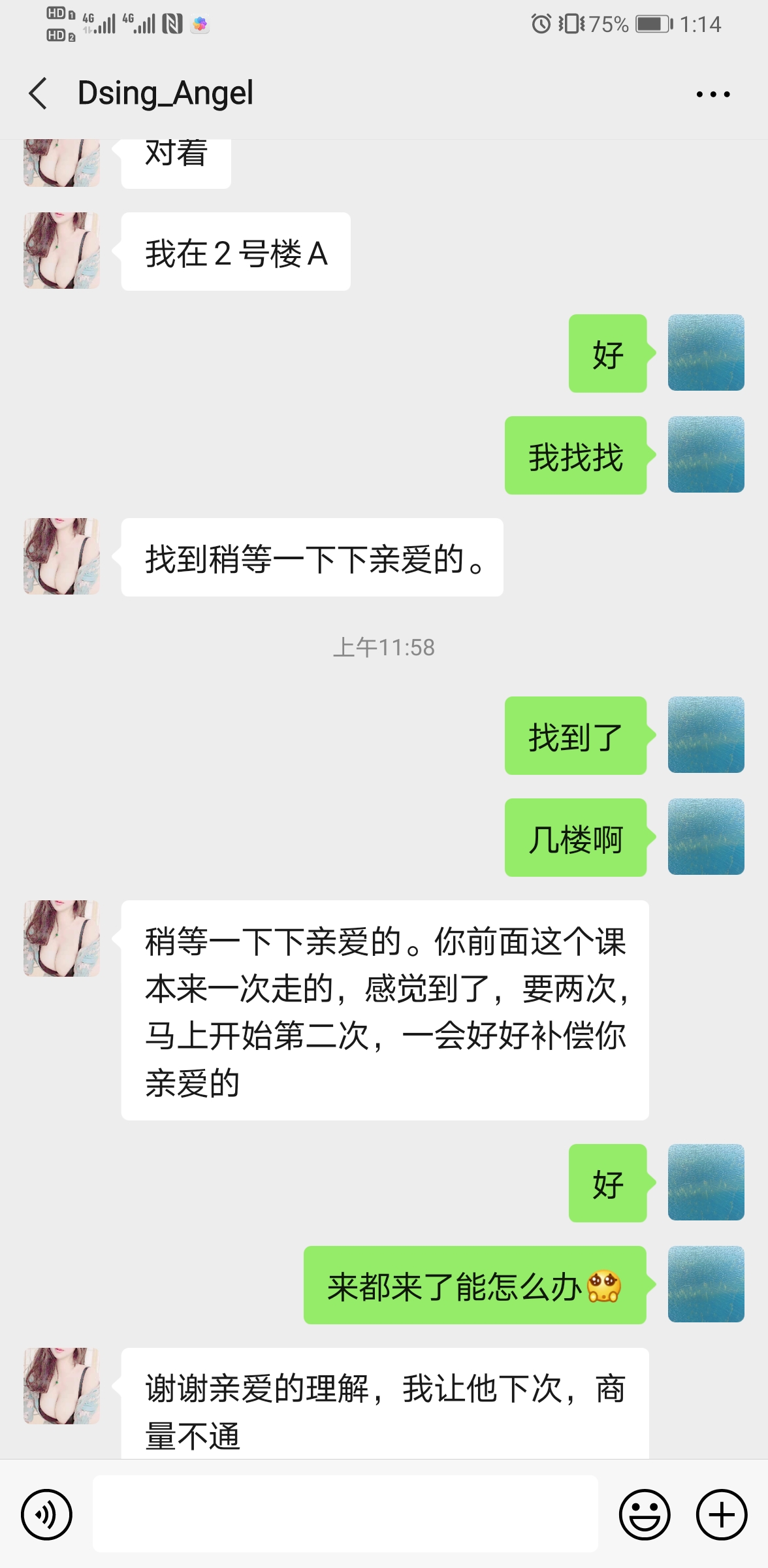This screenshot has height=1568, width=768.
Task: Focus the message text field
Action: [345, 1513]
